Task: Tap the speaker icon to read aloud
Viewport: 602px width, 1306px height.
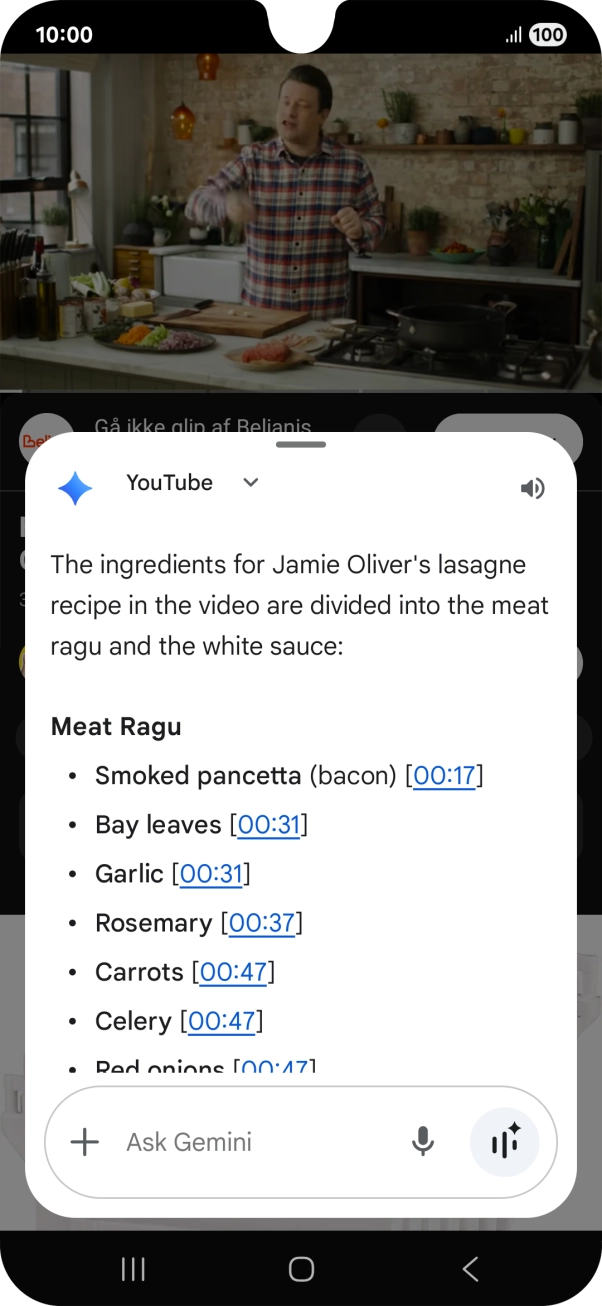Action: tap(532, 488)
